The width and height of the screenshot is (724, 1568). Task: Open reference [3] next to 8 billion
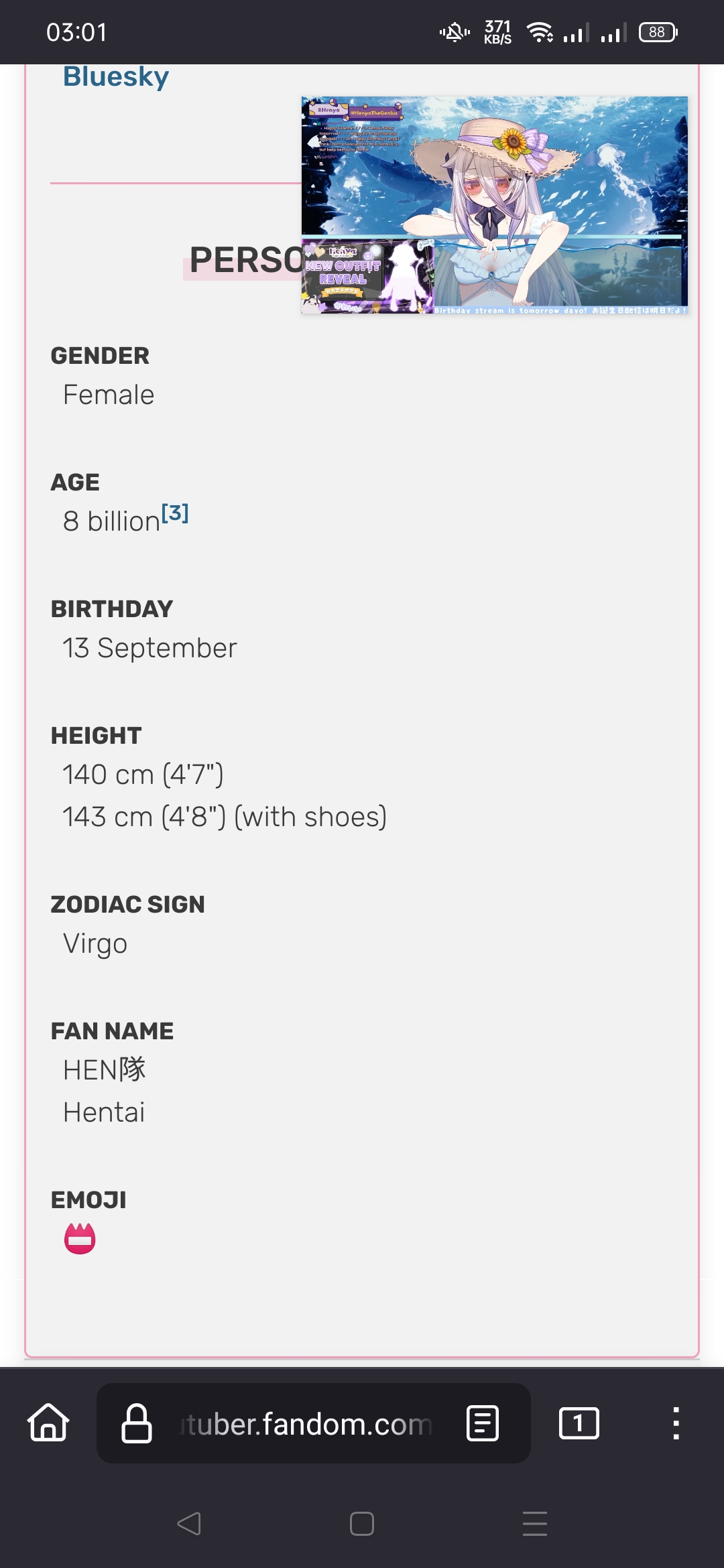[x=175, y=513]
